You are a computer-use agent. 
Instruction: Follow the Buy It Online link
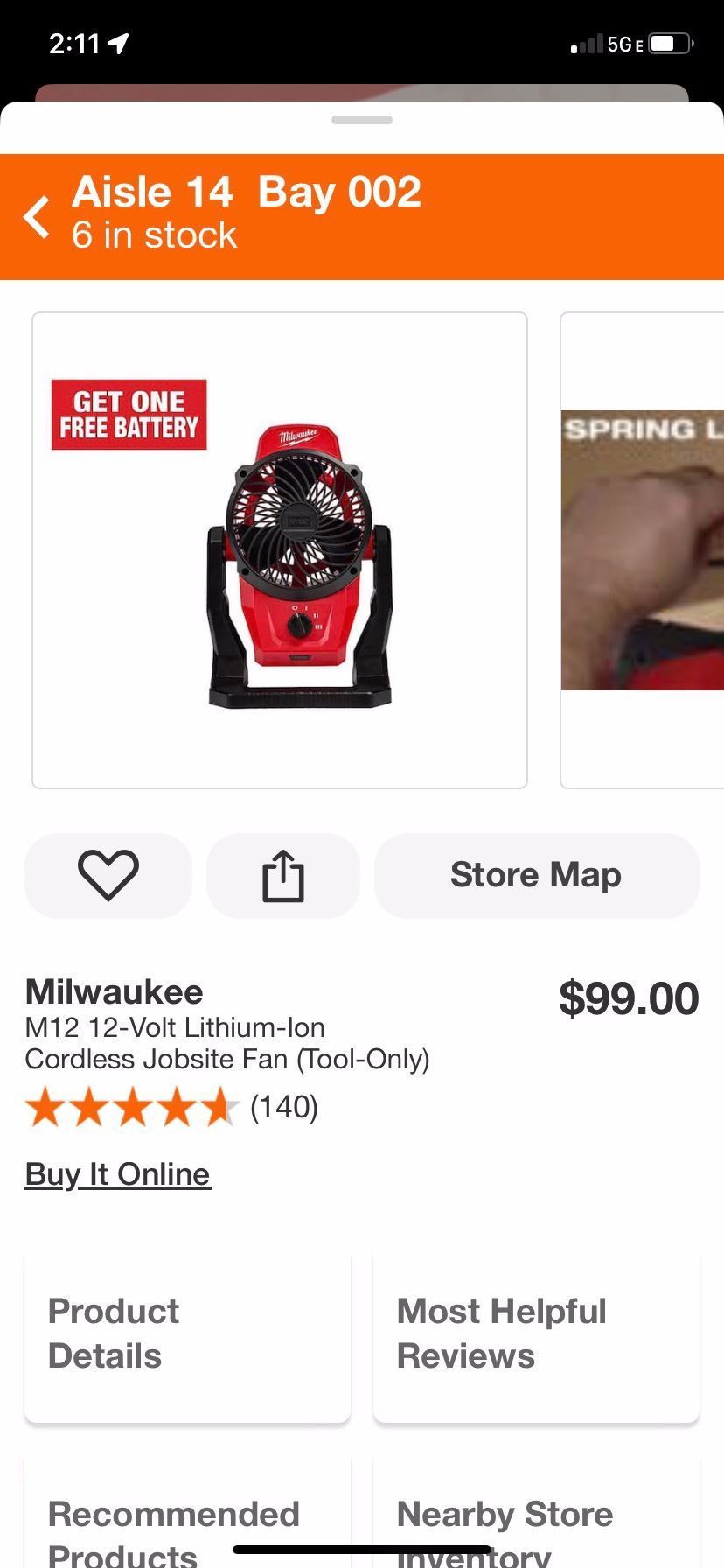(117, 1174)
